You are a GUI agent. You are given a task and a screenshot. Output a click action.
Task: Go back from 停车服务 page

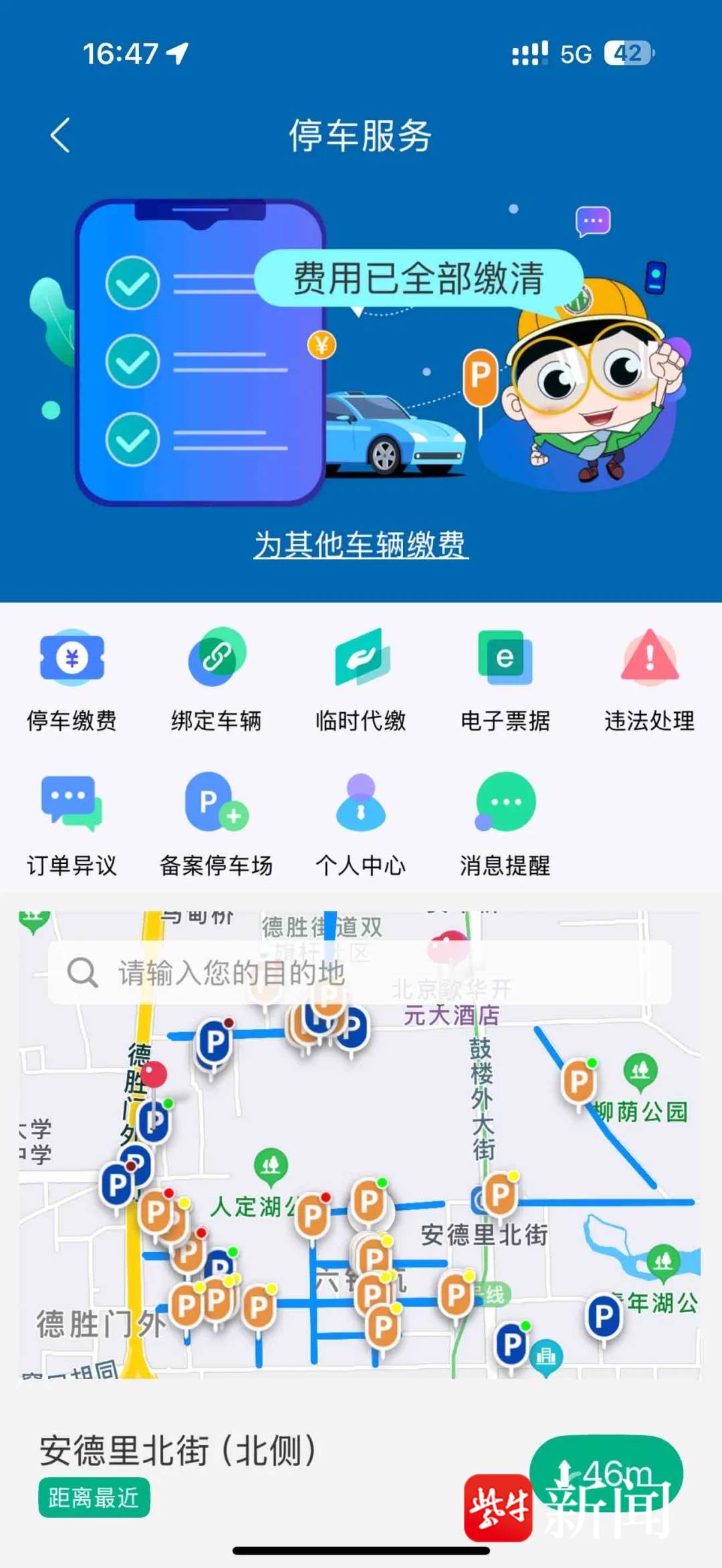[x=60, y=135]
